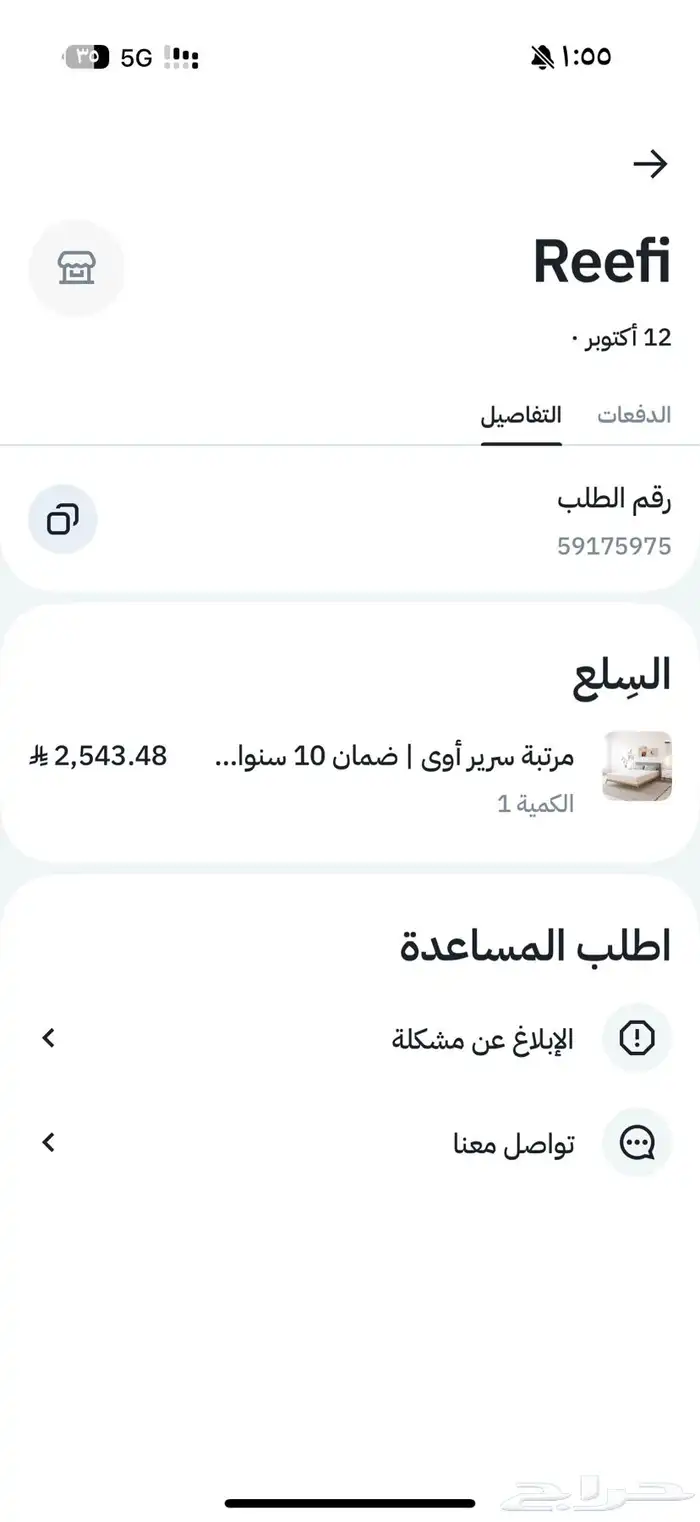Viewport: 700px width, 1522px height.
Task: Select the التفاصيل tab
Action: (x=521, y=416)
